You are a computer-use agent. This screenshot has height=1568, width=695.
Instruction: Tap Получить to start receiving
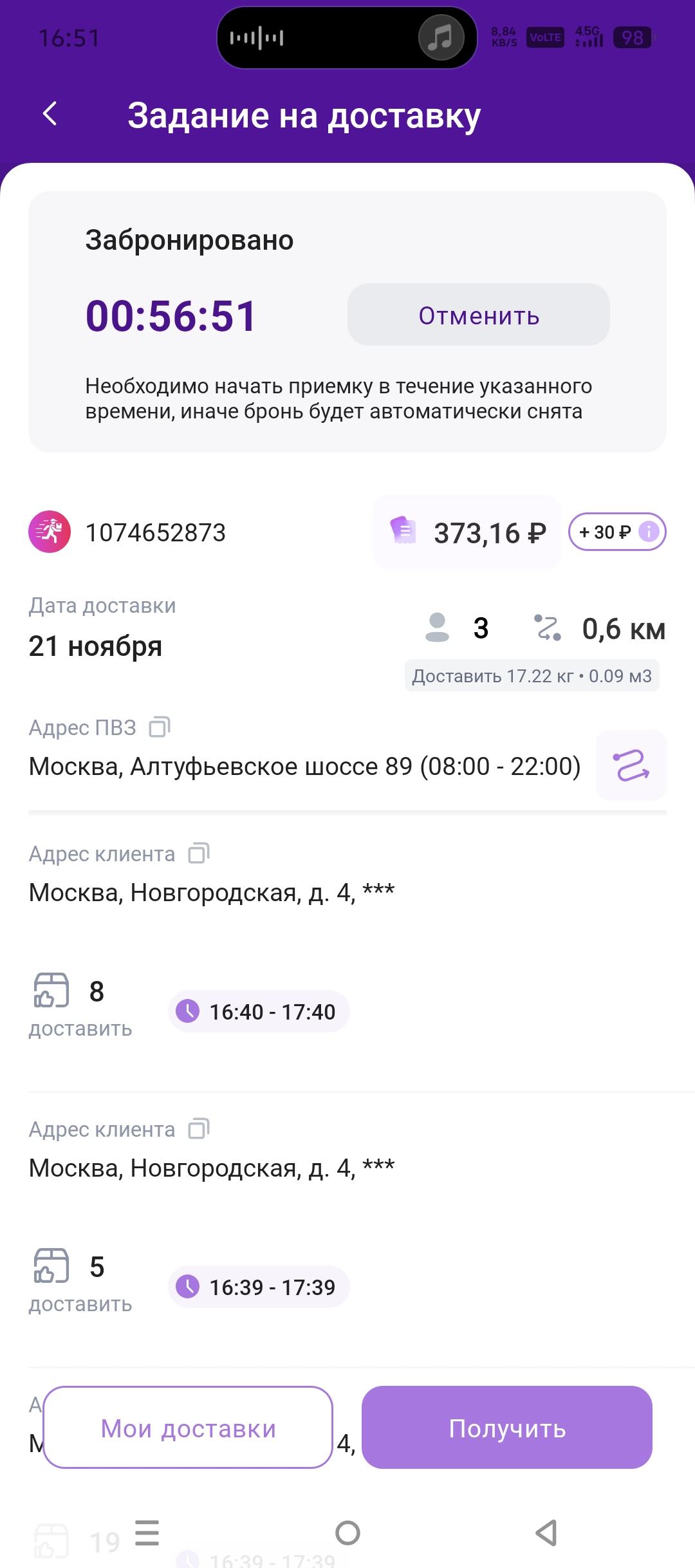click(507, 1427)
